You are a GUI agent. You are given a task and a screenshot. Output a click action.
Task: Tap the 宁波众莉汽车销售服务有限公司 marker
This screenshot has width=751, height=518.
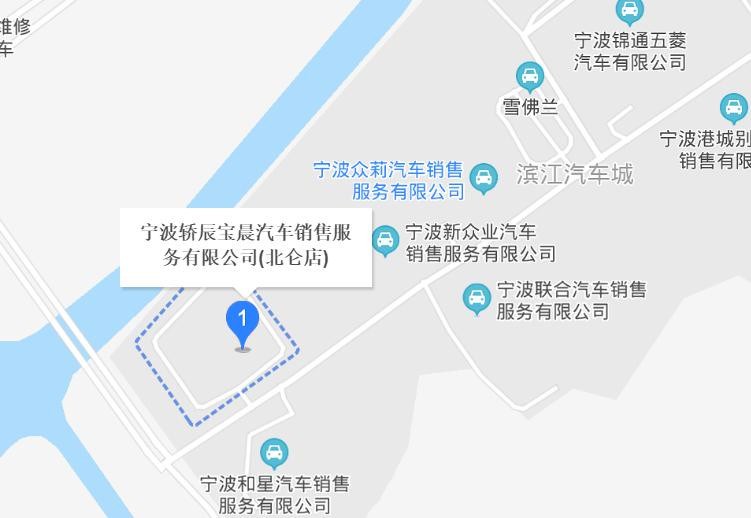pyautogui.click(x=483, y=178)
